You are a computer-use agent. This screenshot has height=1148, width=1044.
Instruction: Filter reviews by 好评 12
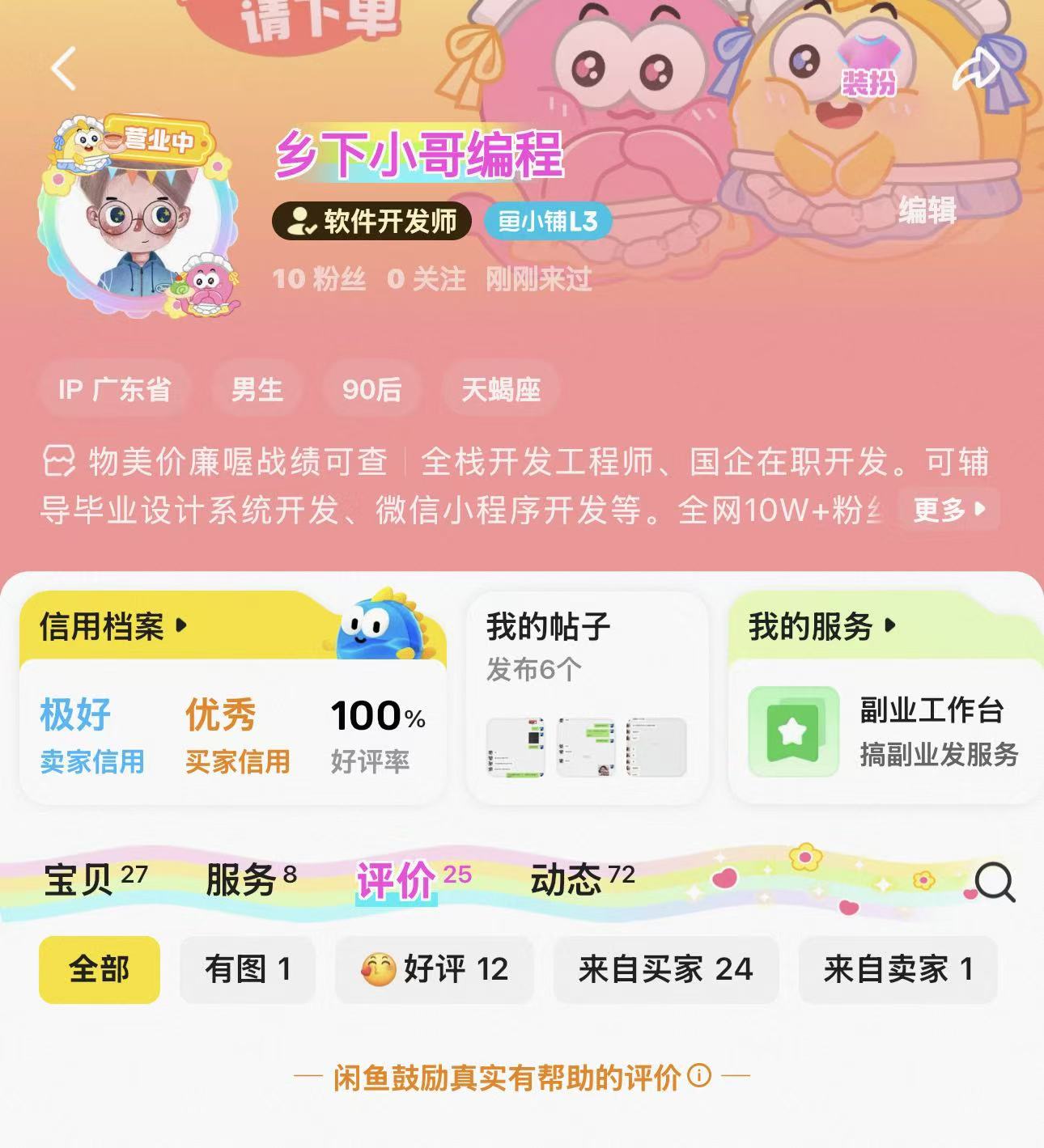pyautogui.click(x=435, y=969)
